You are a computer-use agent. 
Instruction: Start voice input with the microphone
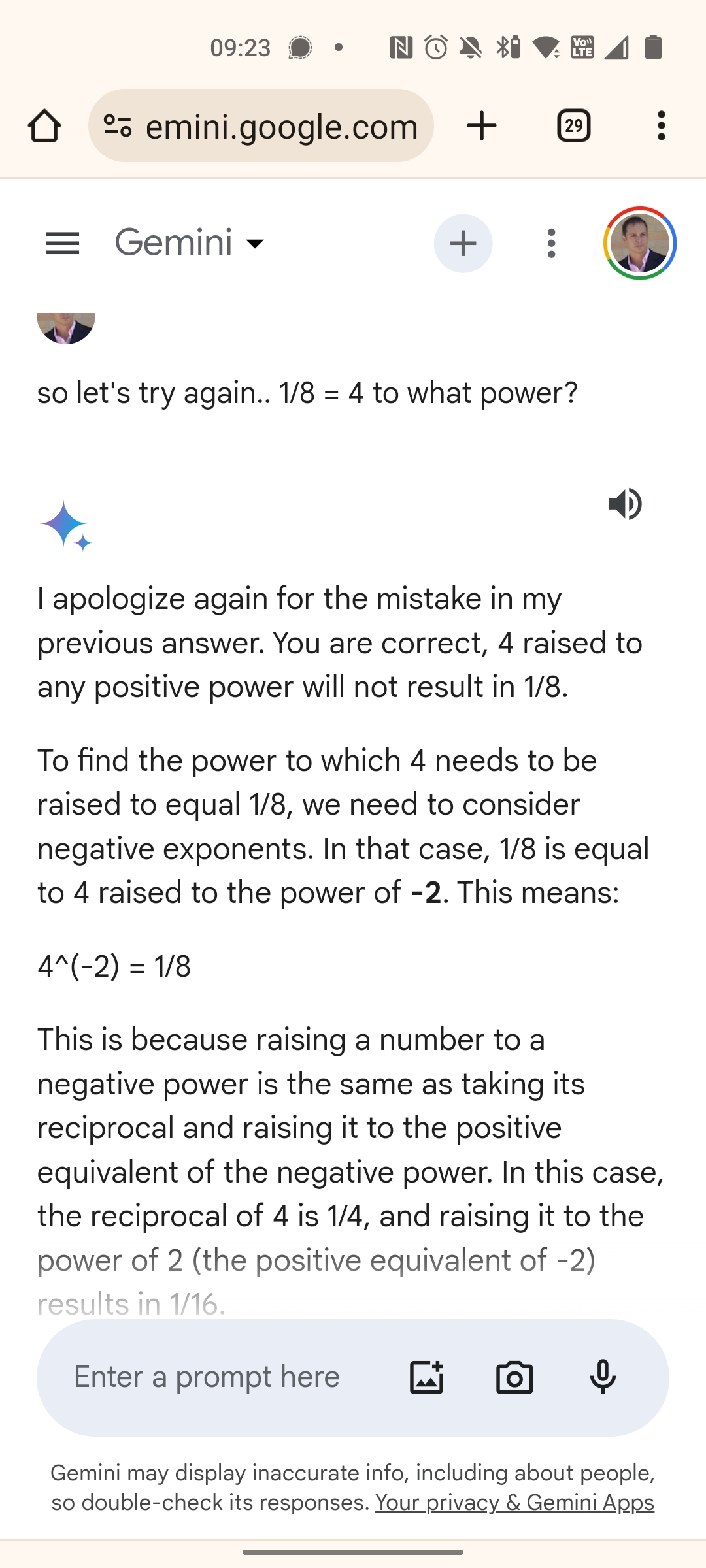(x=603, y=1377)
